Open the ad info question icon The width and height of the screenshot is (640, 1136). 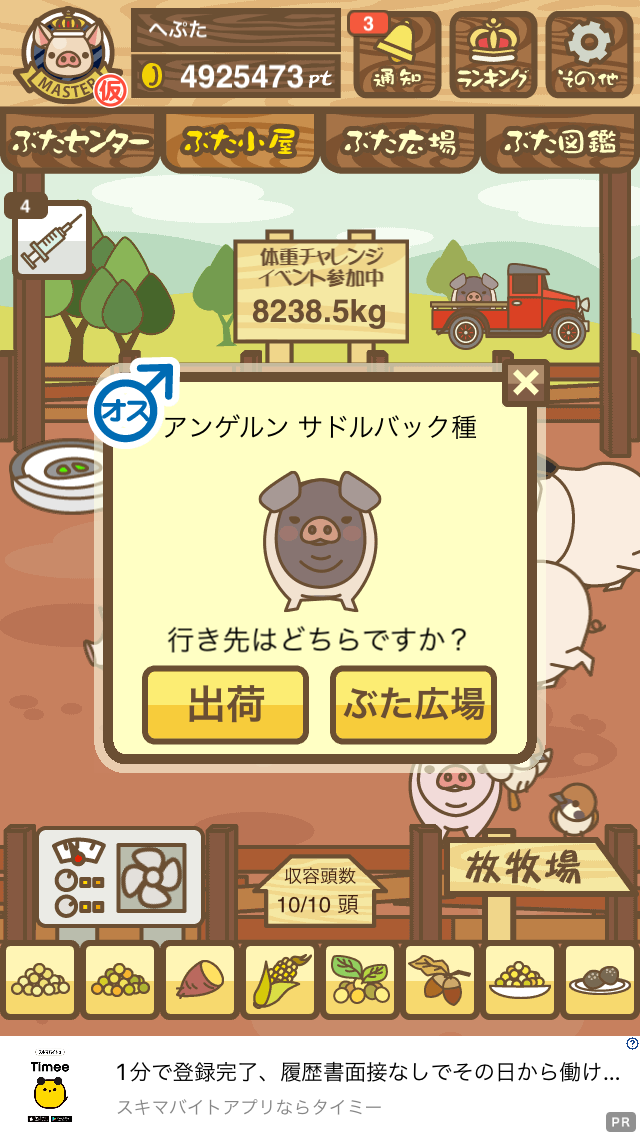(632, 1044)
